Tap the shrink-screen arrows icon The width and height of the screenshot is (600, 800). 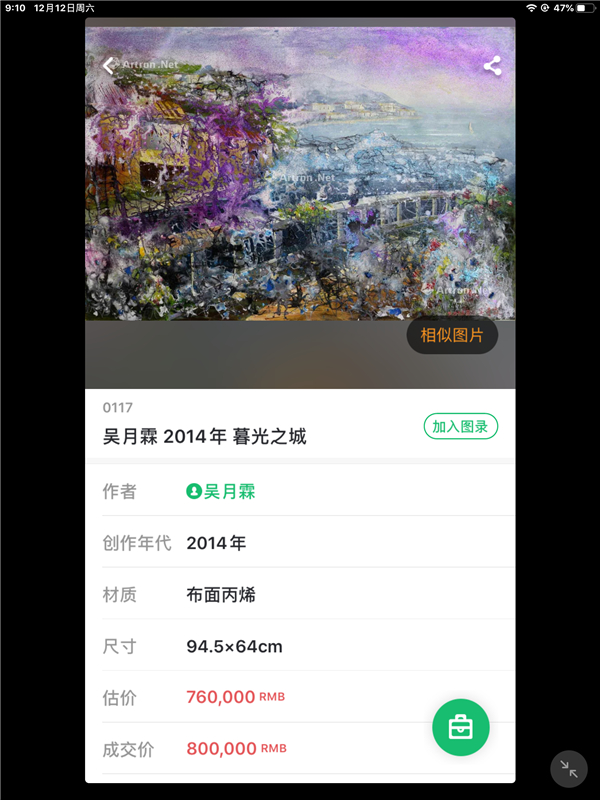pos(569,769)
